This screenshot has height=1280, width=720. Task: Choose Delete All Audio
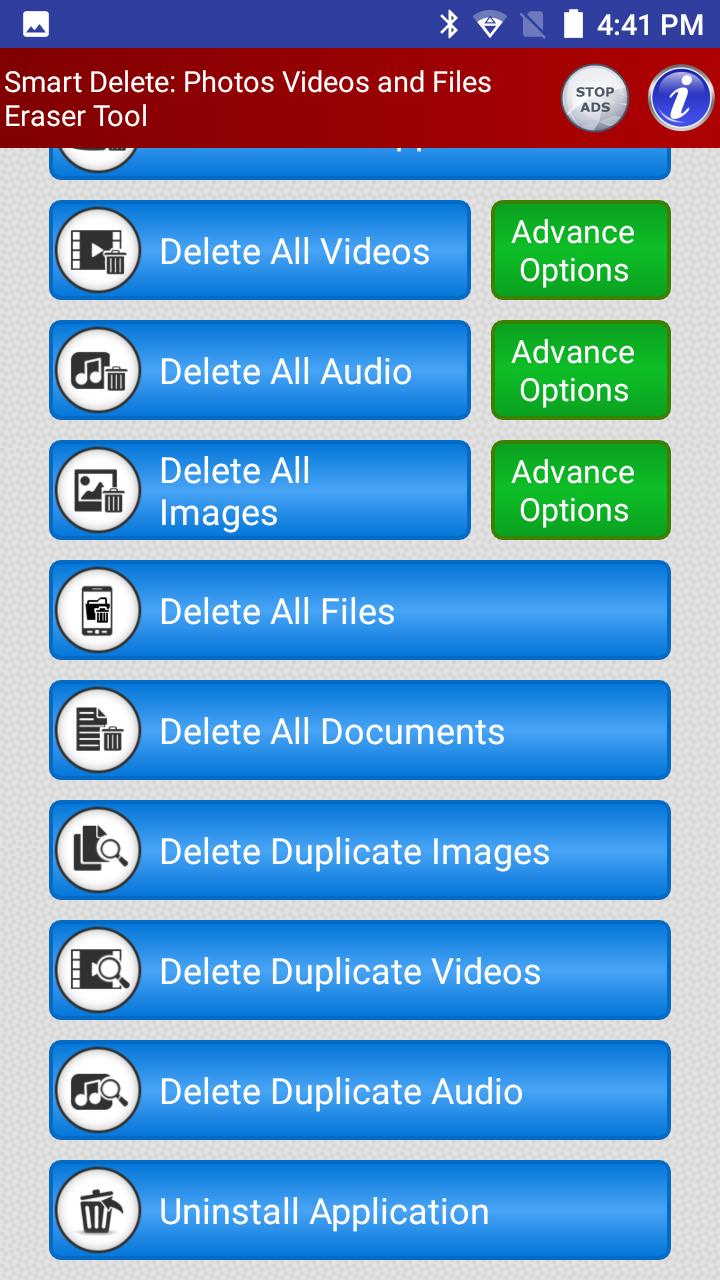(260, 370)
